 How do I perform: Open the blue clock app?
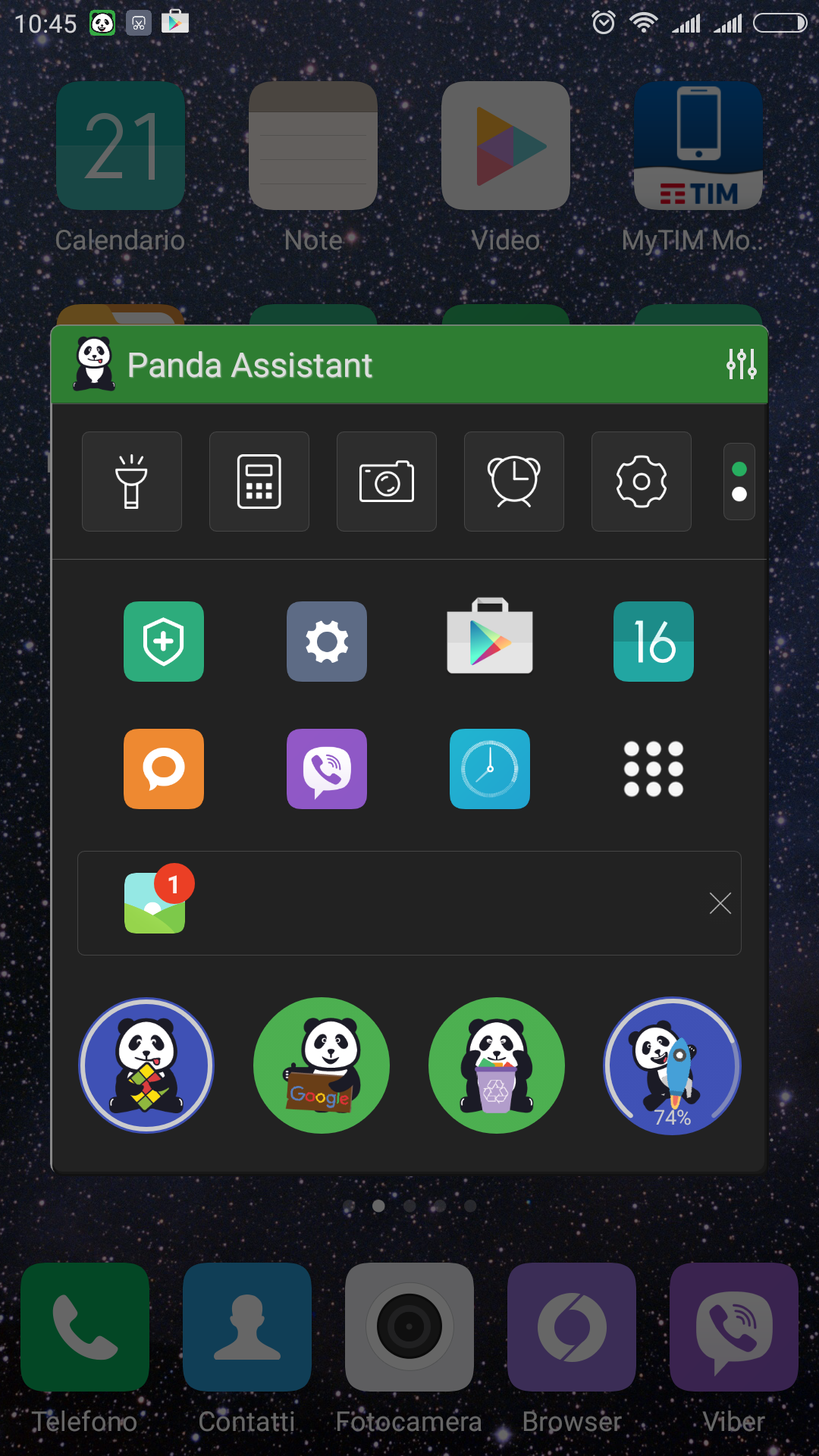point(490,769)
